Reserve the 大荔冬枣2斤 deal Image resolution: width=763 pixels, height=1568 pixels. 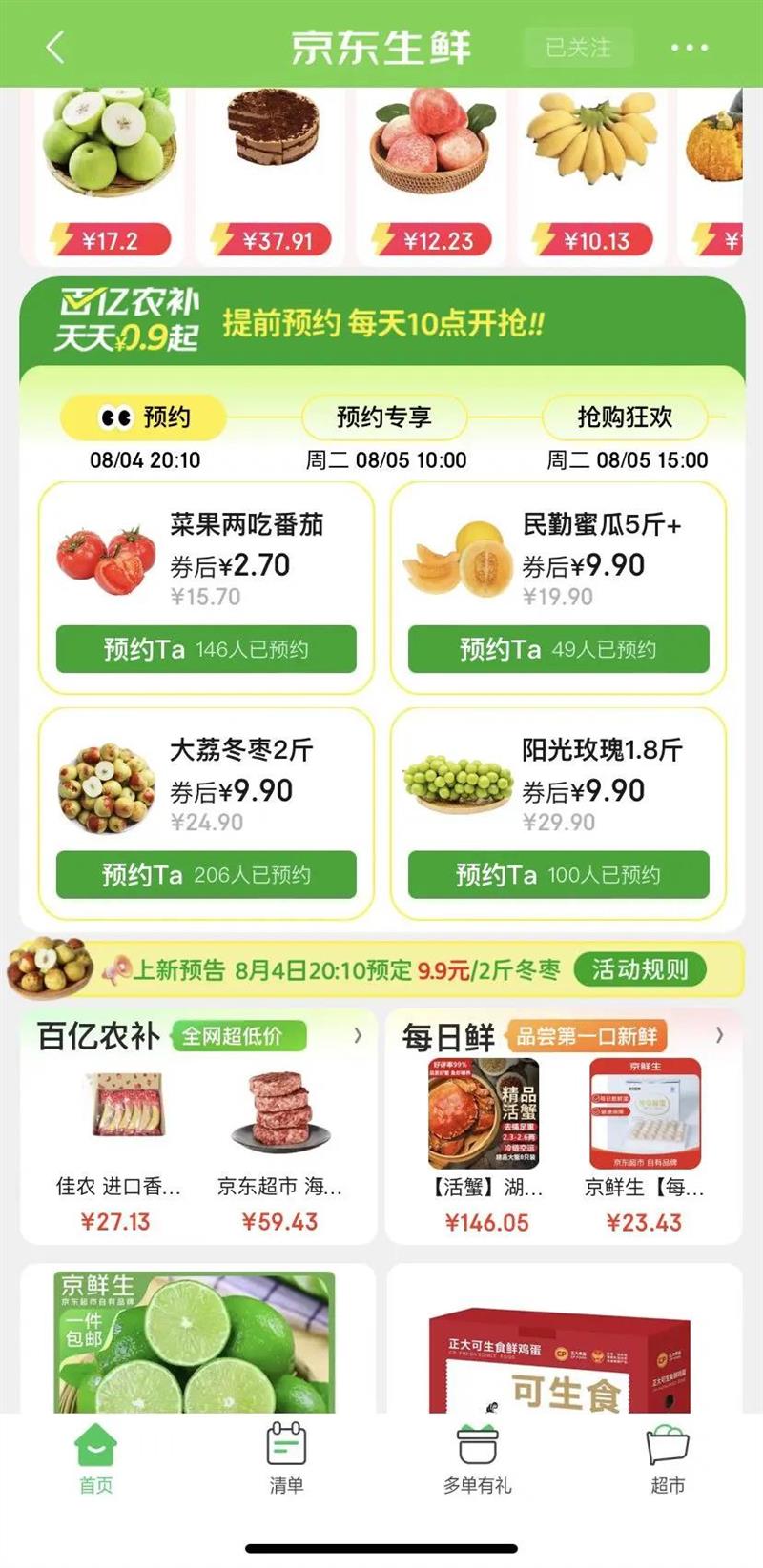pyautogui.click(x=206, y=874)
